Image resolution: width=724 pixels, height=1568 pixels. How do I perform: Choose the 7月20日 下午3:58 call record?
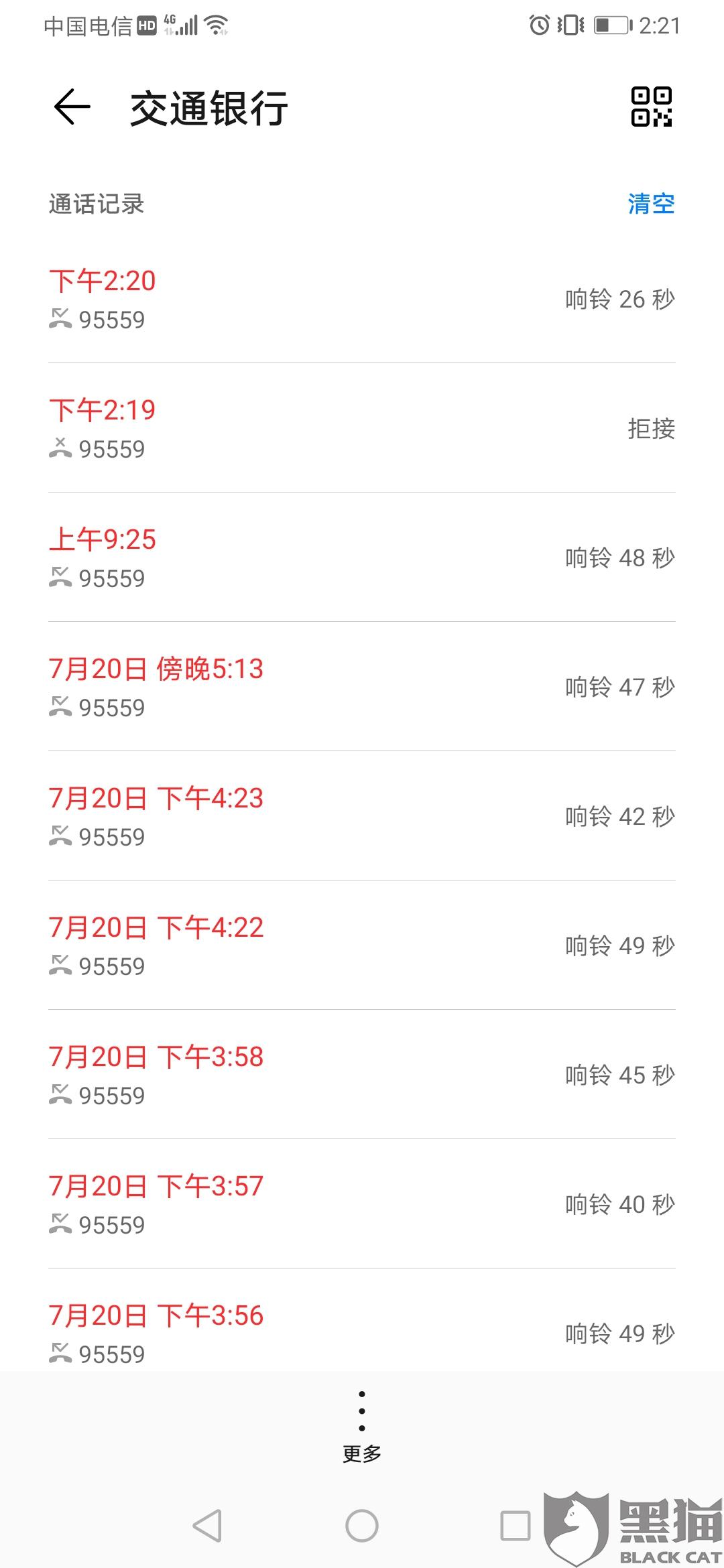[362, 1075]
